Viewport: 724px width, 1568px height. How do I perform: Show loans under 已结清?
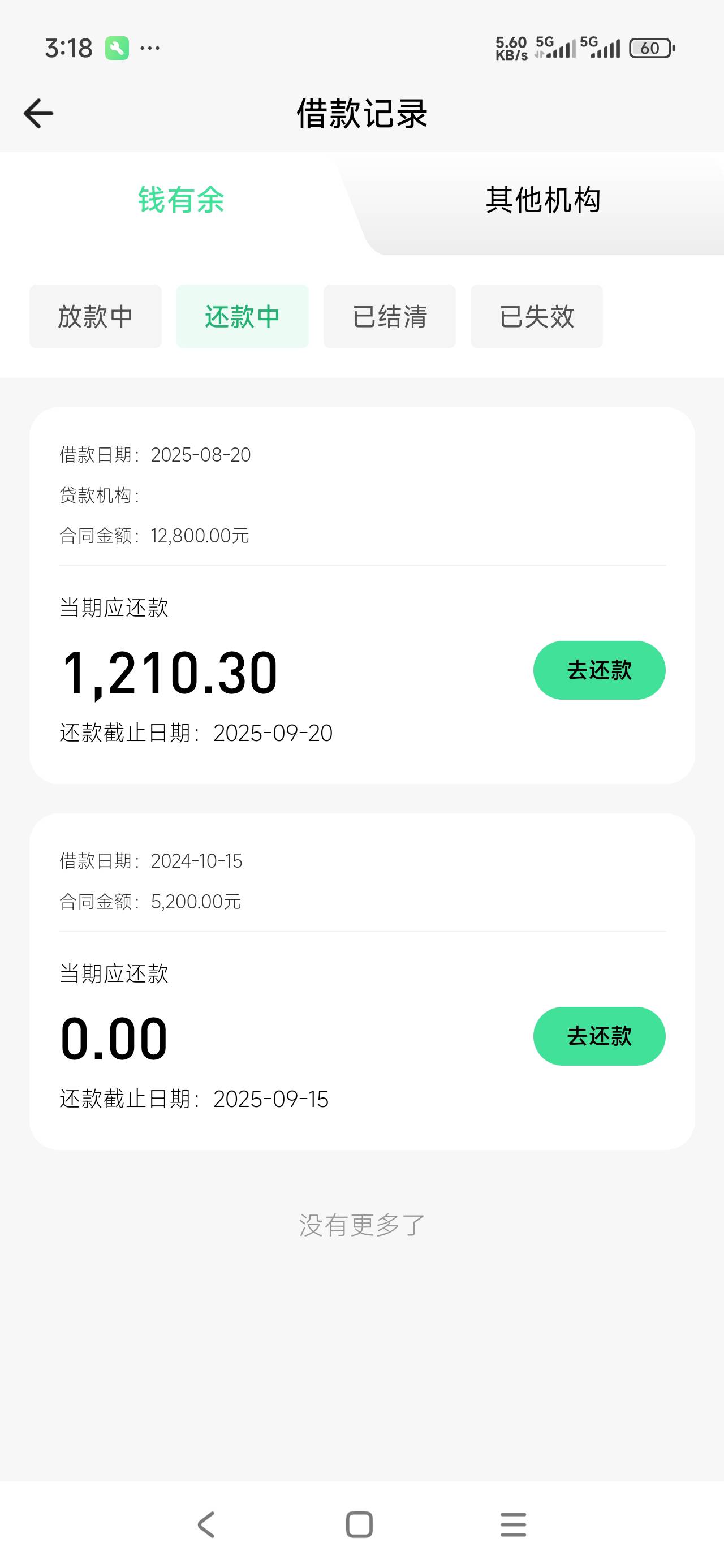tap(390, 317)
